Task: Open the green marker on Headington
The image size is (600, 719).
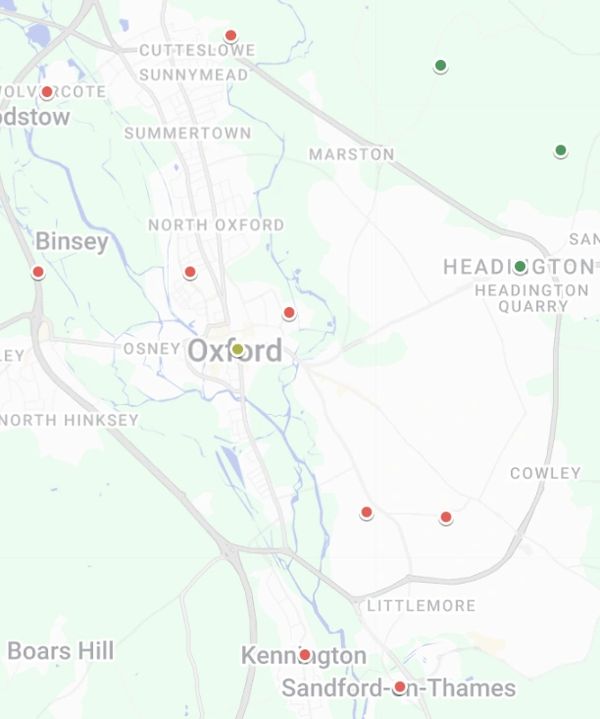Action: click(520, 267)
